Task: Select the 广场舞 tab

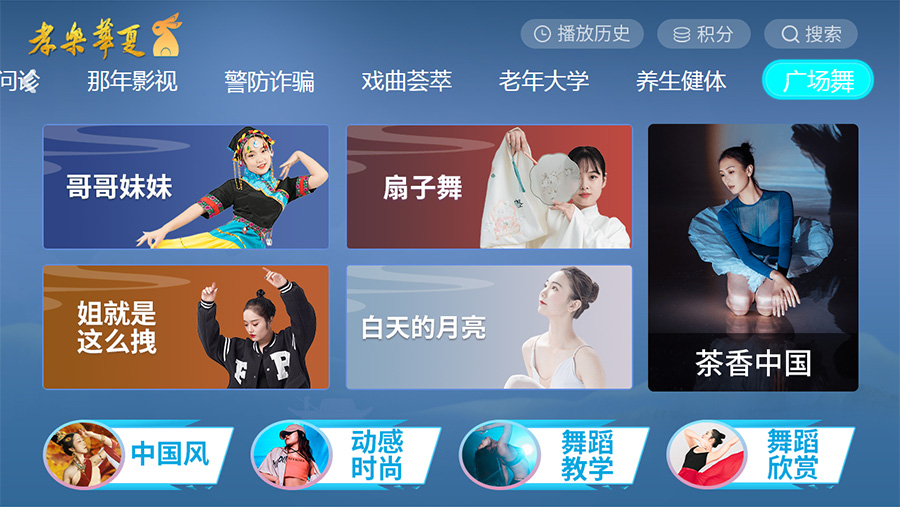Action: (817, 81)
